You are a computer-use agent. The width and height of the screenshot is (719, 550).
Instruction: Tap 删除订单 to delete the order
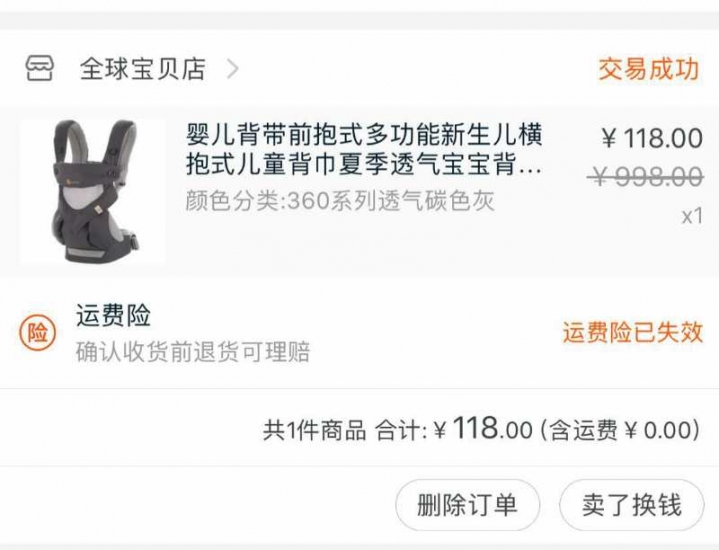pos(467,505)
